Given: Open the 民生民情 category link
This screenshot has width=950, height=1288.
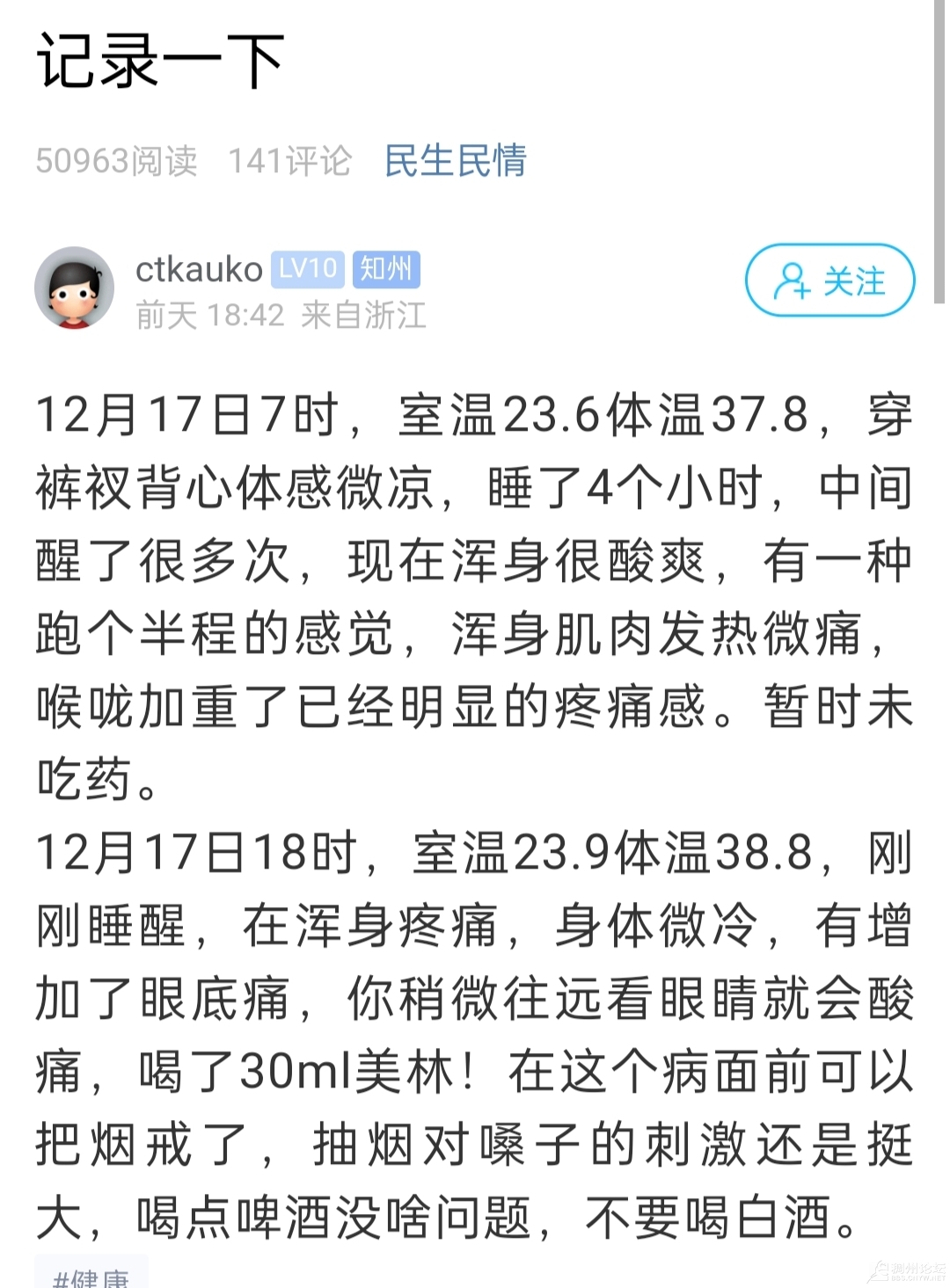Looking at the screenshot, I should click(455, 161).
